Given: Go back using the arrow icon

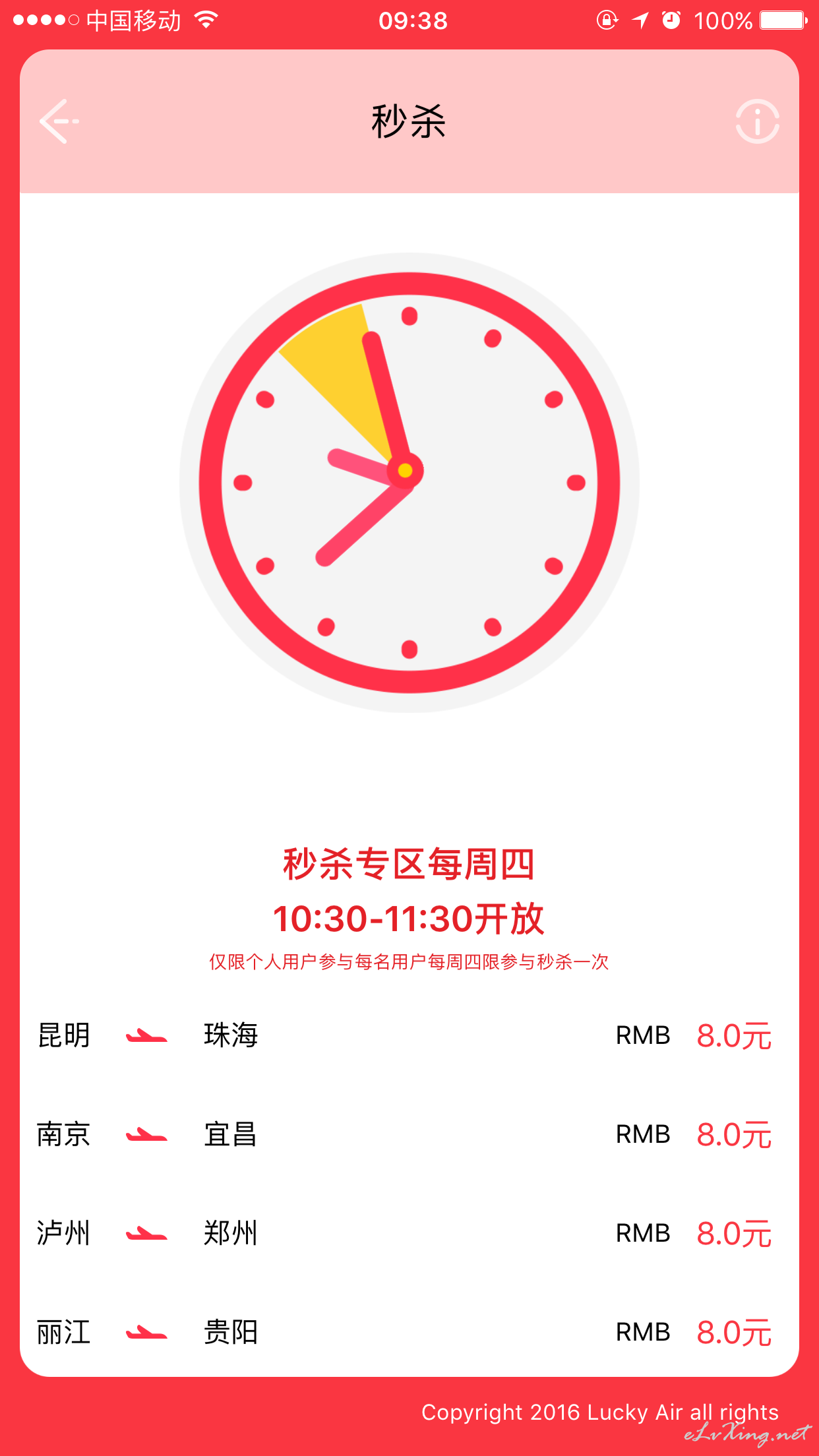Looking at the screenshot, I should 59,121.
